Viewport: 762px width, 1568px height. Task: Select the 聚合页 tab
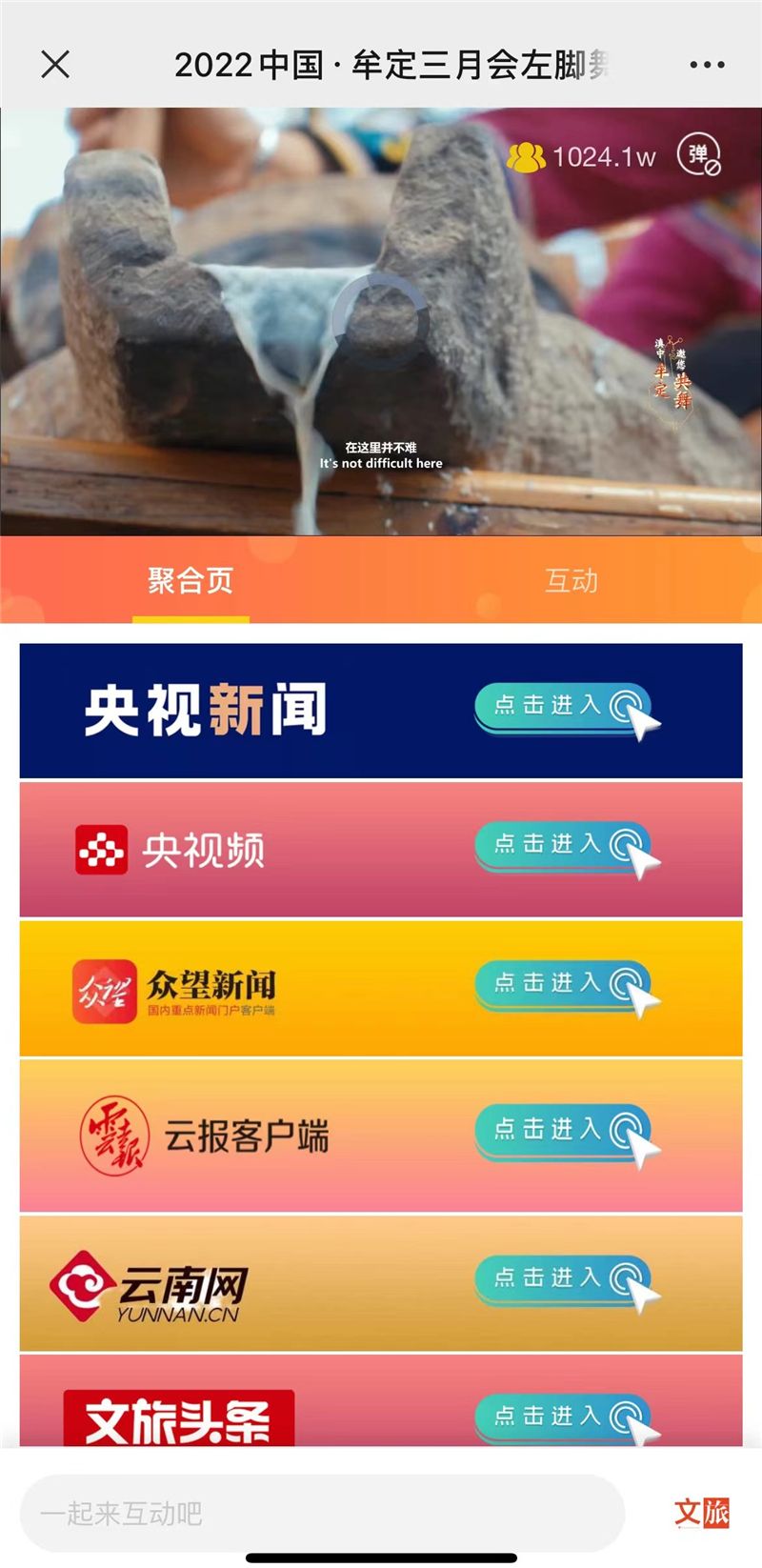(x=190, y=580)
